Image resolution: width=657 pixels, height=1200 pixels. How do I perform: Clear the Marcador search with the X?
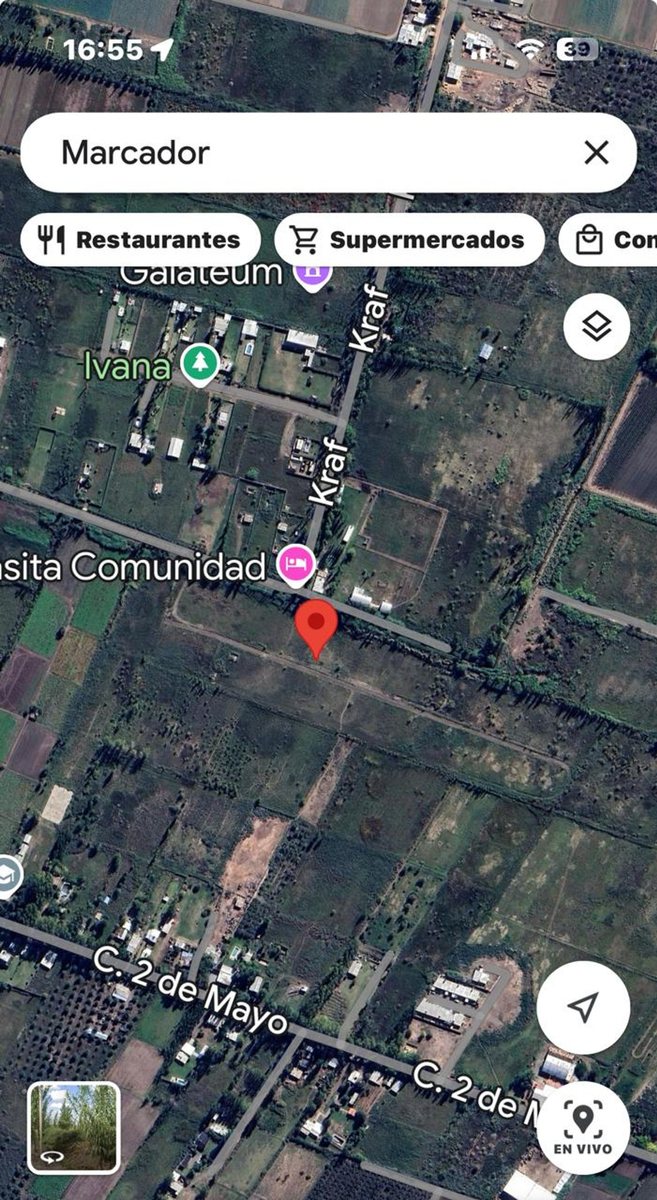click(596, 152)
